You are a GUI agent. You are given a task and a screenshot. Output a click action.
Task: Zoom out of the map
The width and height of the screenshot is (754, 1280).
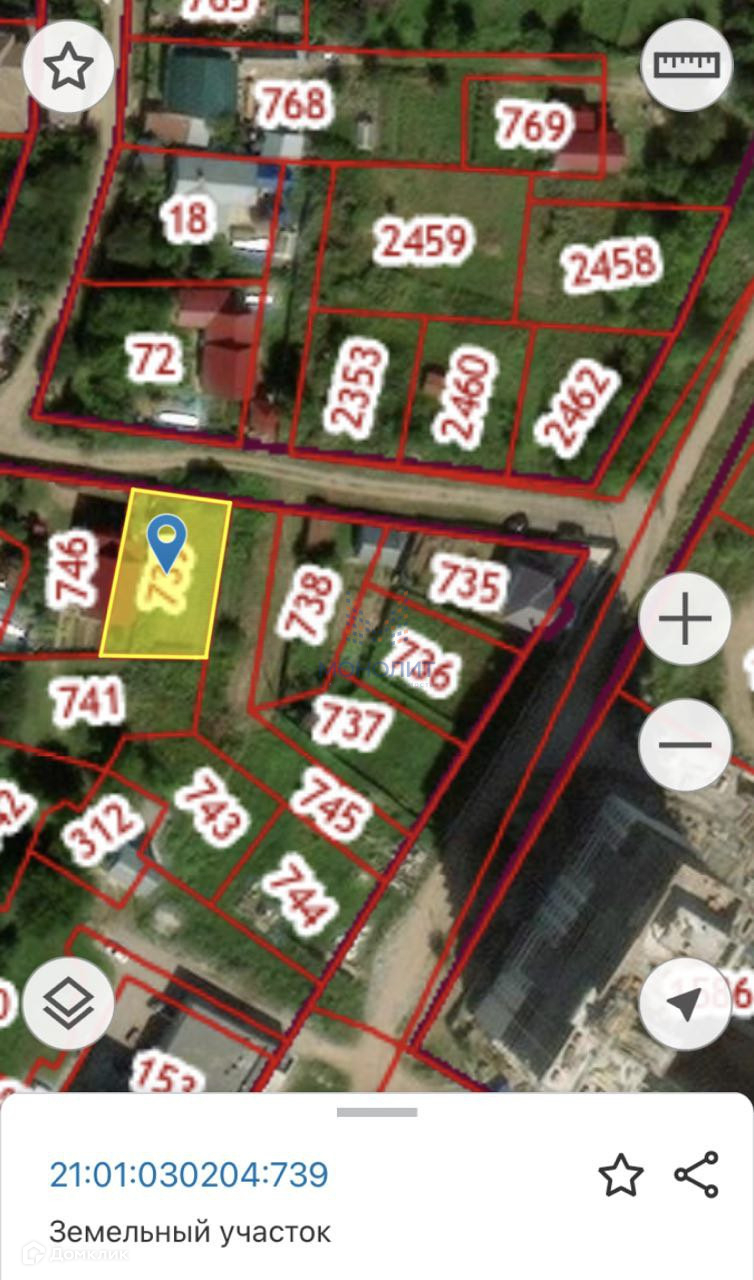685,745
